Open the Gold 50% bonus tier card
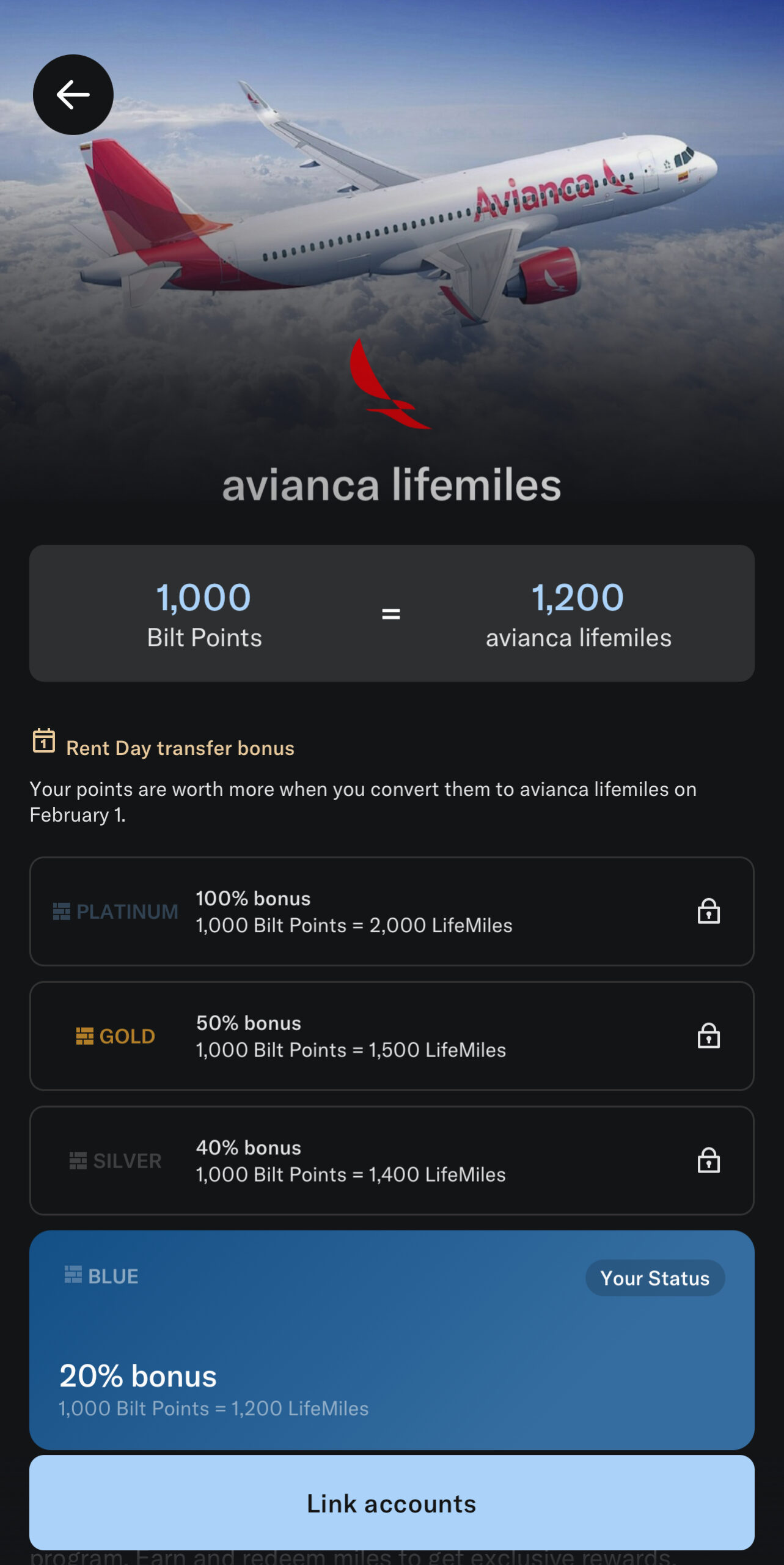This screenshot has width=784, height=1565. [x=392, y=1036]
